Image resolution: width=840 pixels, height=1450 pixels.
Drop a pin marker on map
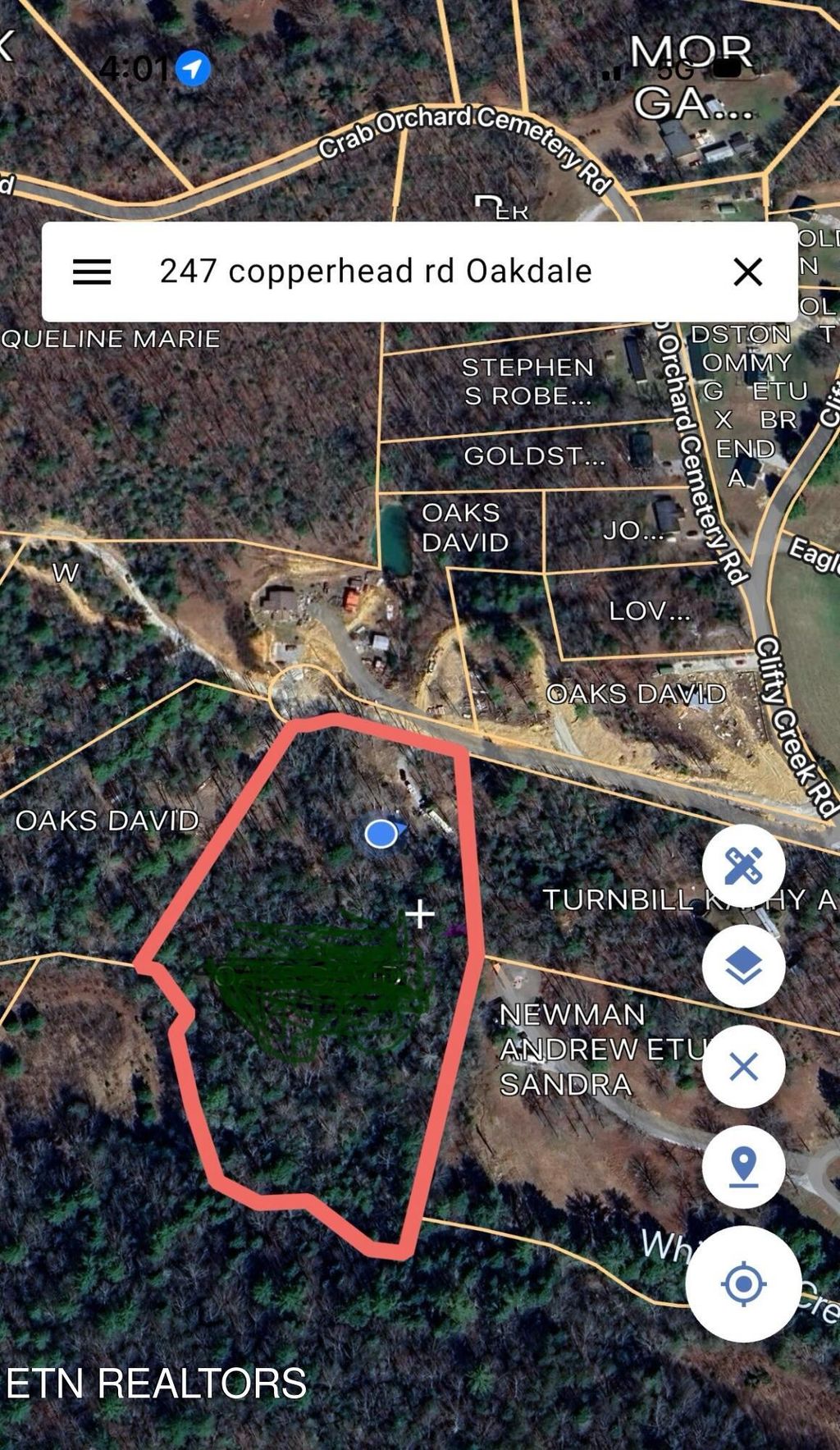[743, 1166]
